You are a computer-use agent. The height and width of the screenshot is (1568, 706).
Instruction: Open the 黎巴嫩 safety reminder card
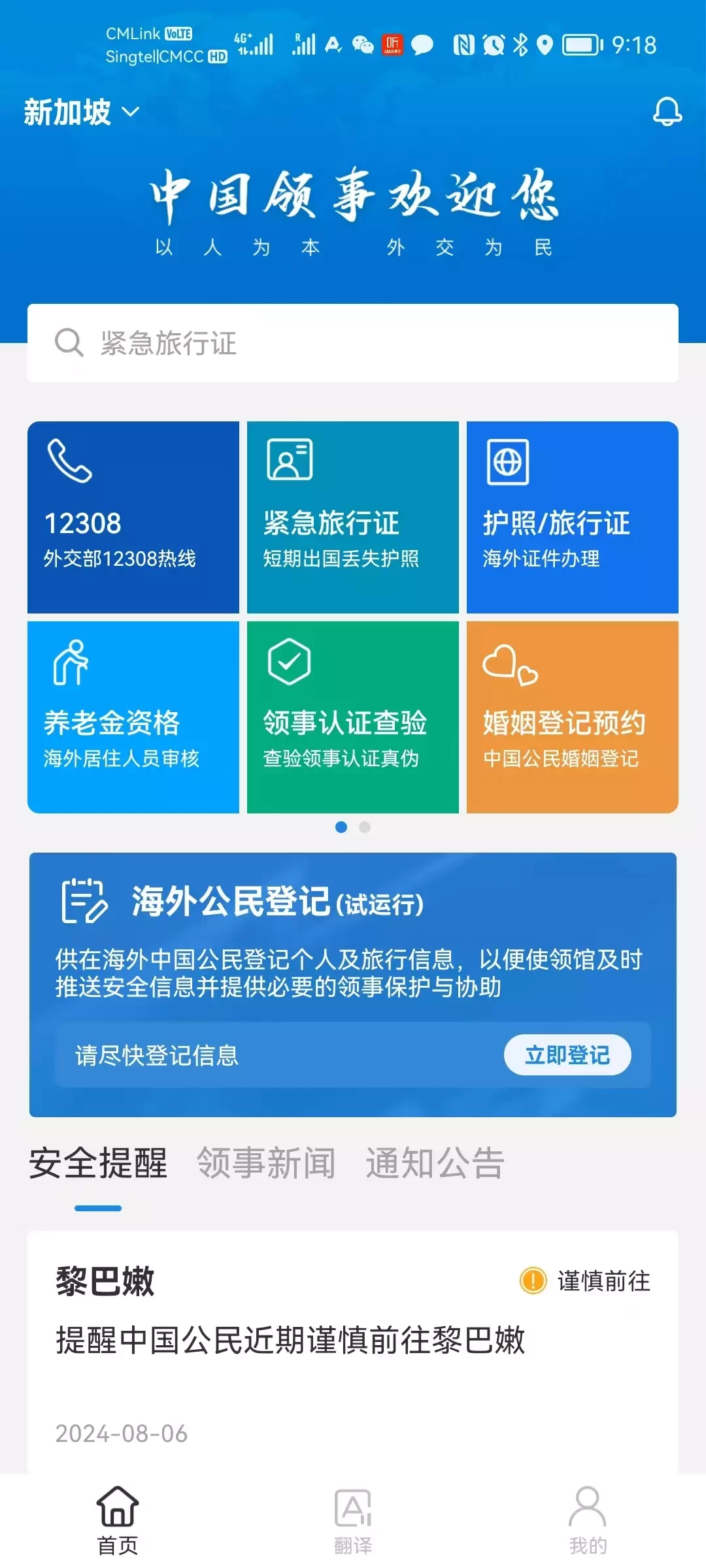coord(353,1352)
